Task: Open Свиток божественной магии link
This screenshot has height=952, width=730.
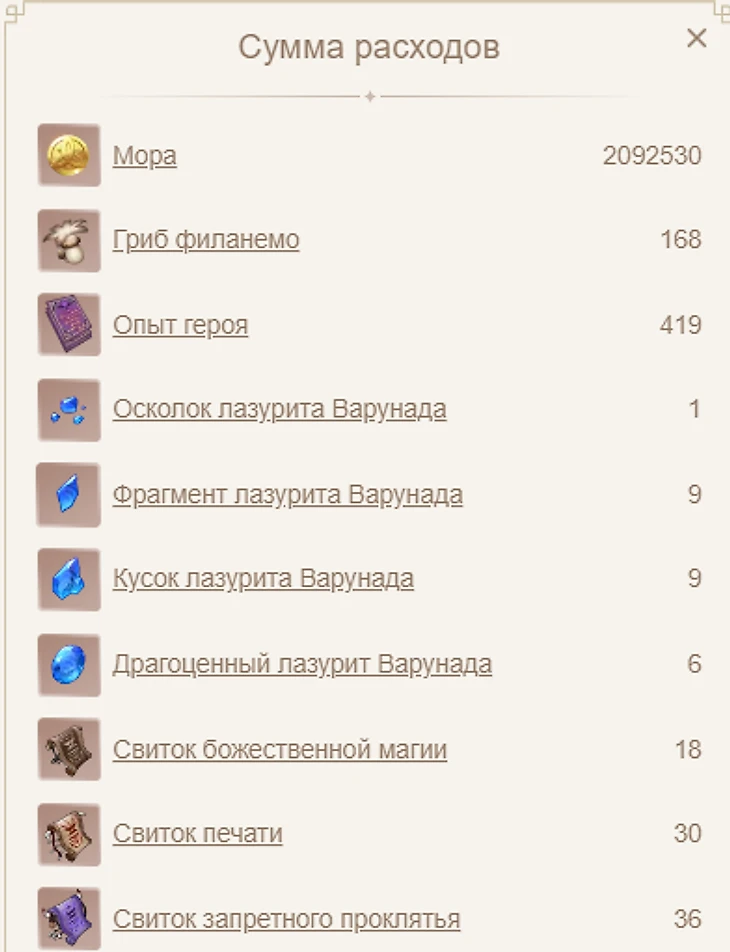Action: [279, 749]
